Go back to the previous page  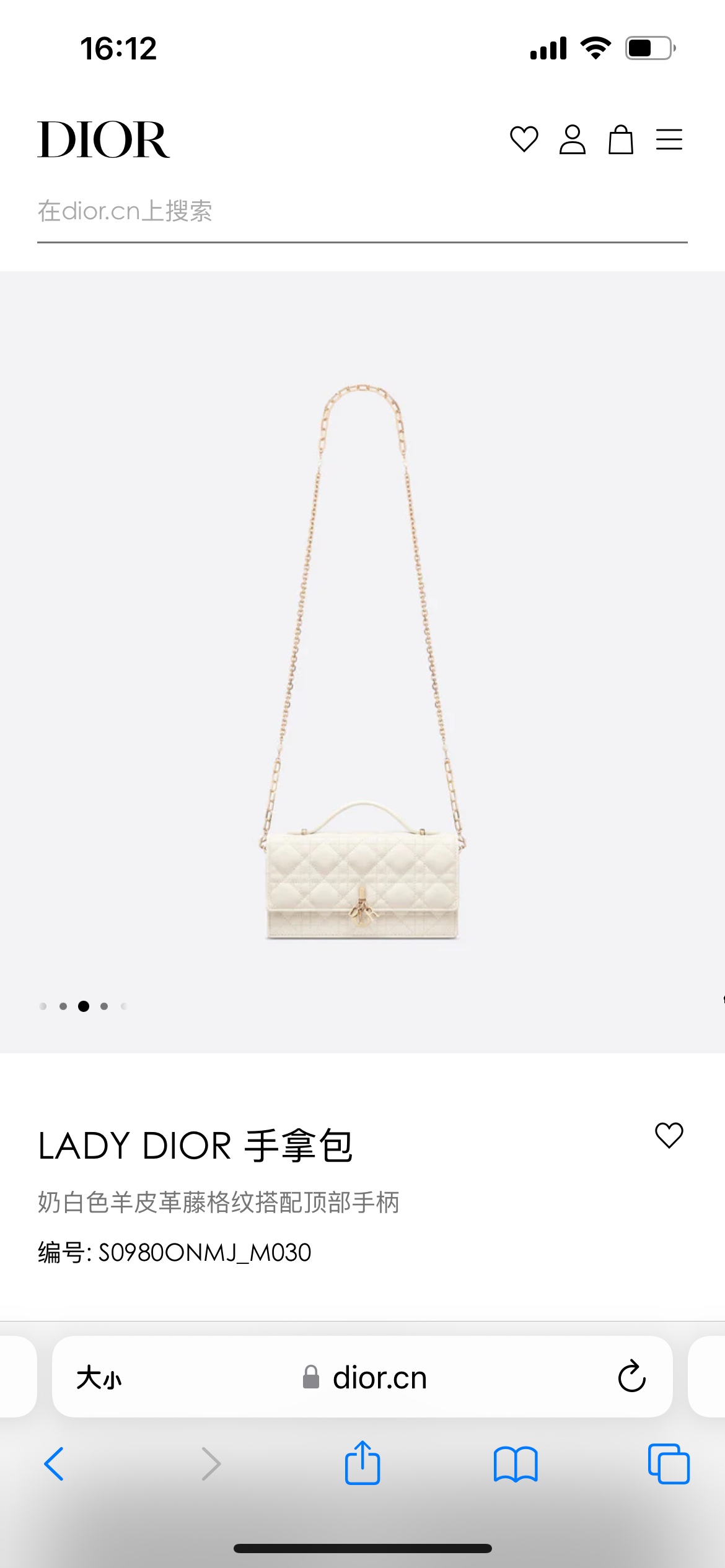tap(55, 1464)
